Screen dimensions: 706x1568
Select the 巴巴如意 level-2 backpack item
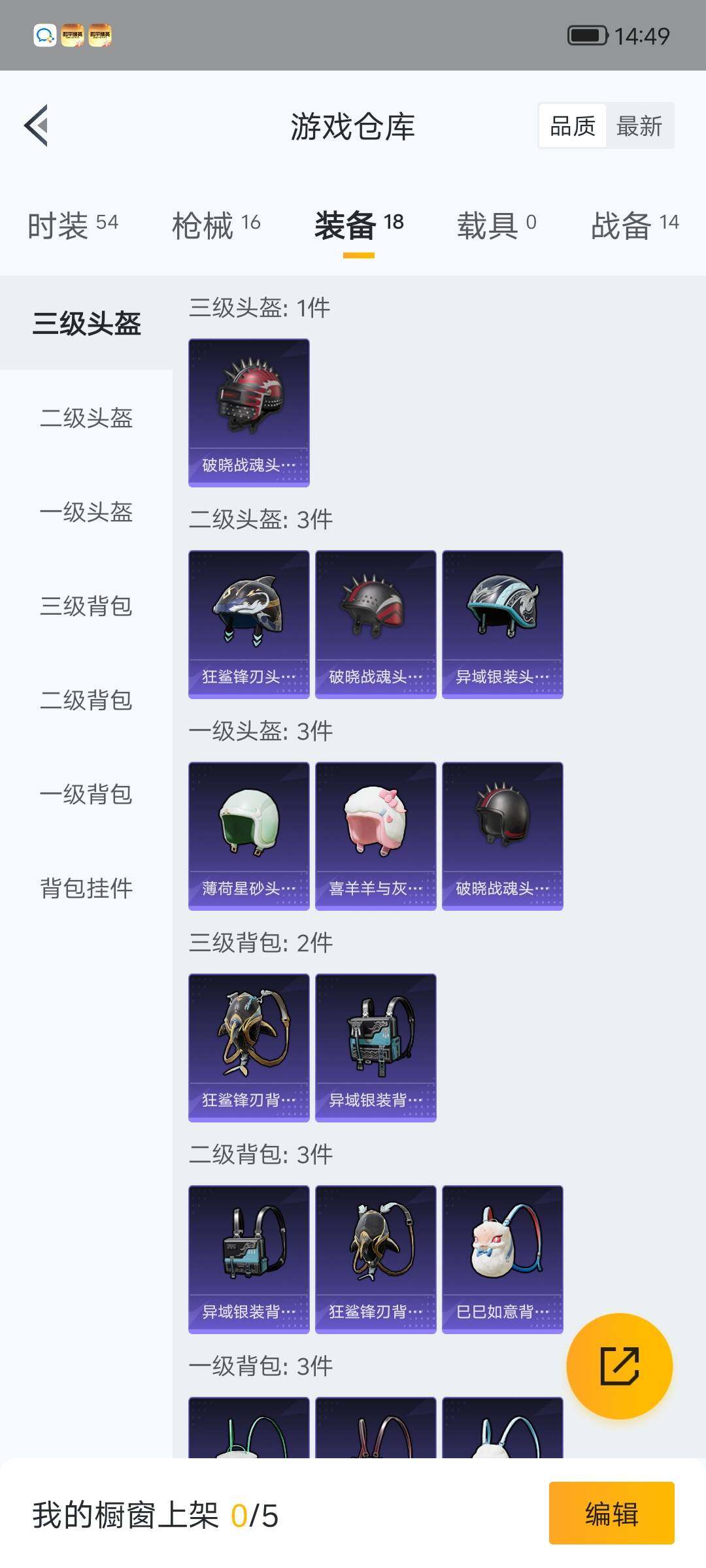pos(502,1258)
